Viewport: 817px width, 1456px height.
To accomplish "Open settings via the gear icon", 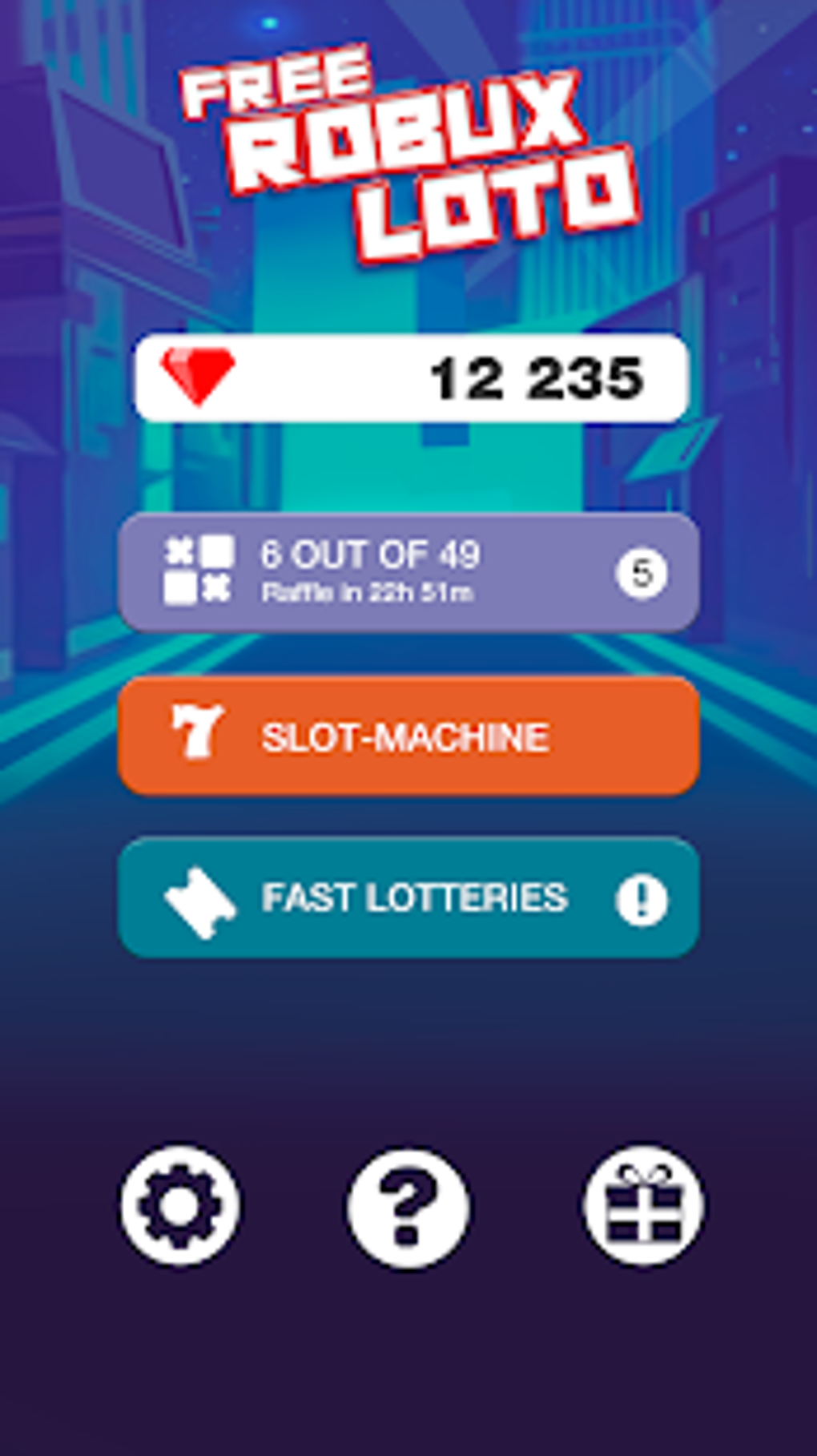I will pos(180,1205).
